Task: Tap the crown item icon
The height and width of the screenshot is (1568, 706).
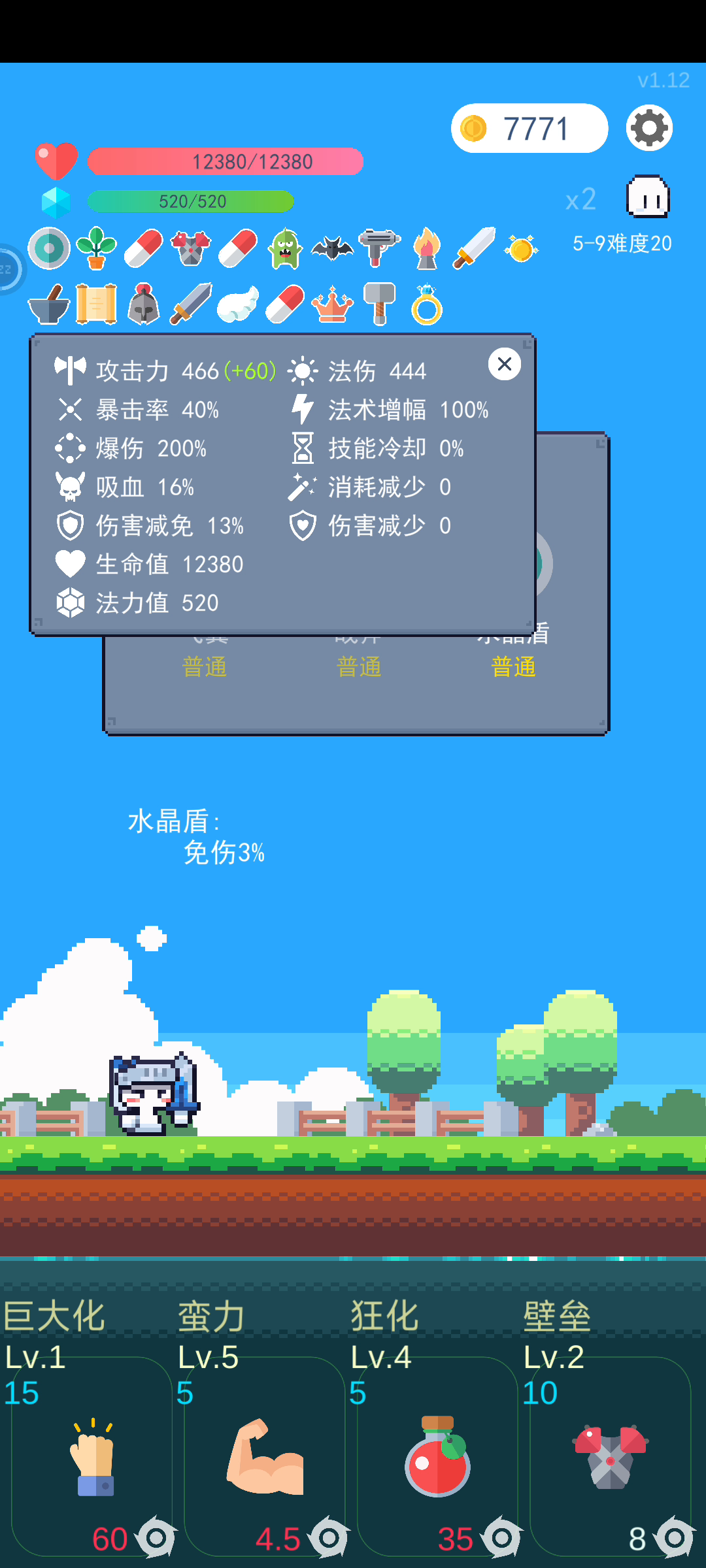Action: 332,304
